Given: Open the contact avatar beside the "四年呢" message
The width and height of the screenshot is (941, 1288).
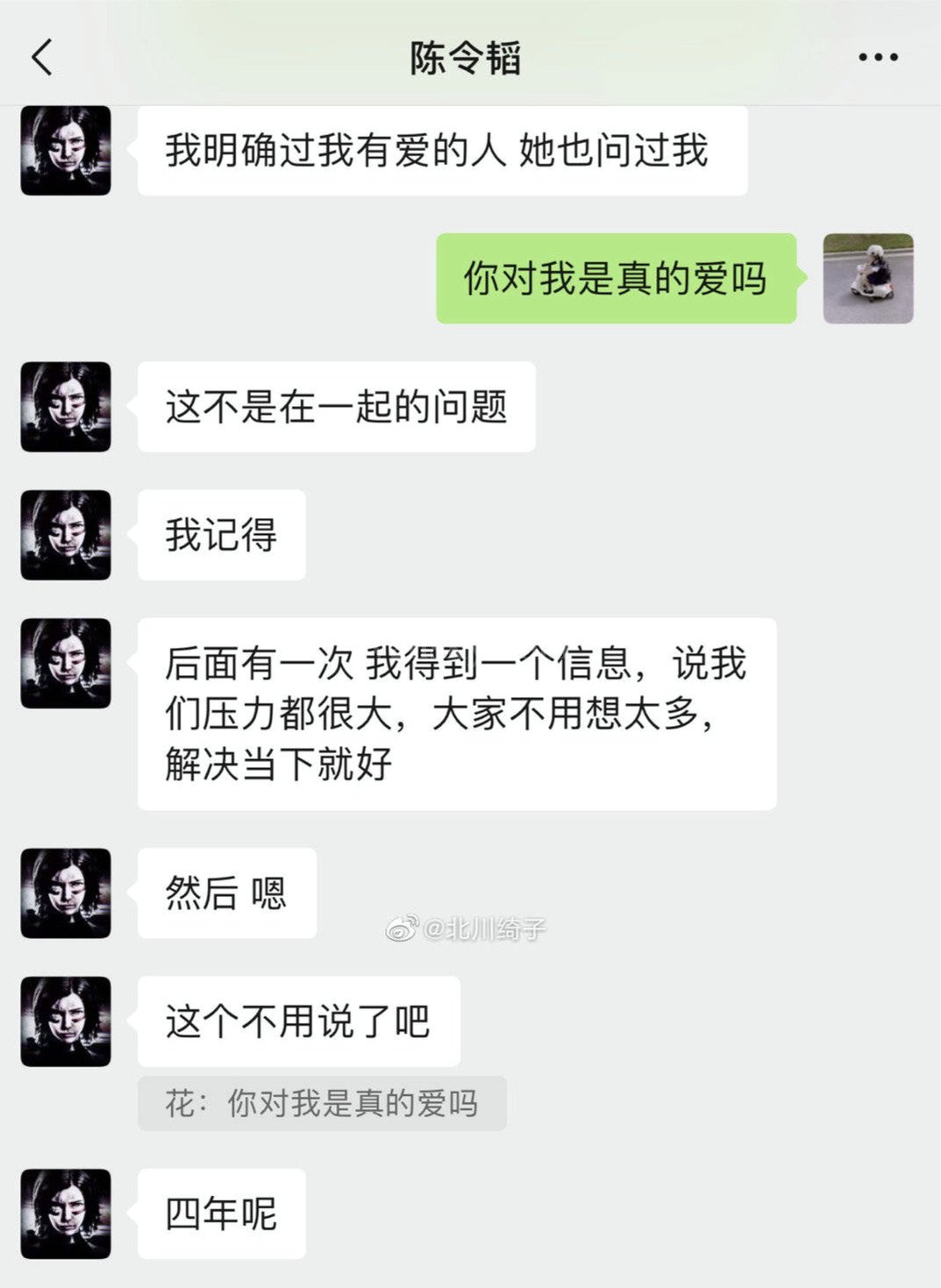Looking at the screenshot, I should pyautogui.click(x=66, y=1213).
